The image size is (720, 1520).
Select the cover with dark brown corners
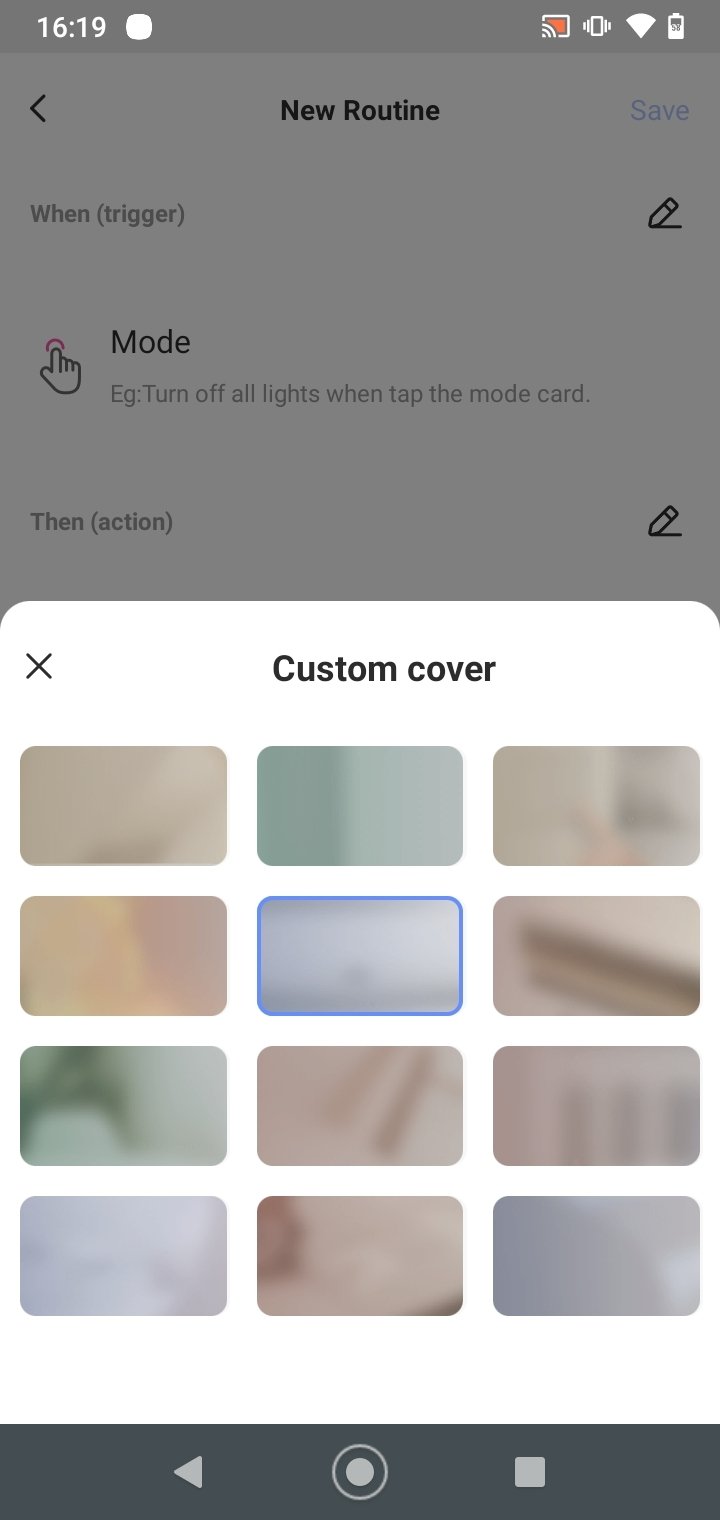(360, 1256)
